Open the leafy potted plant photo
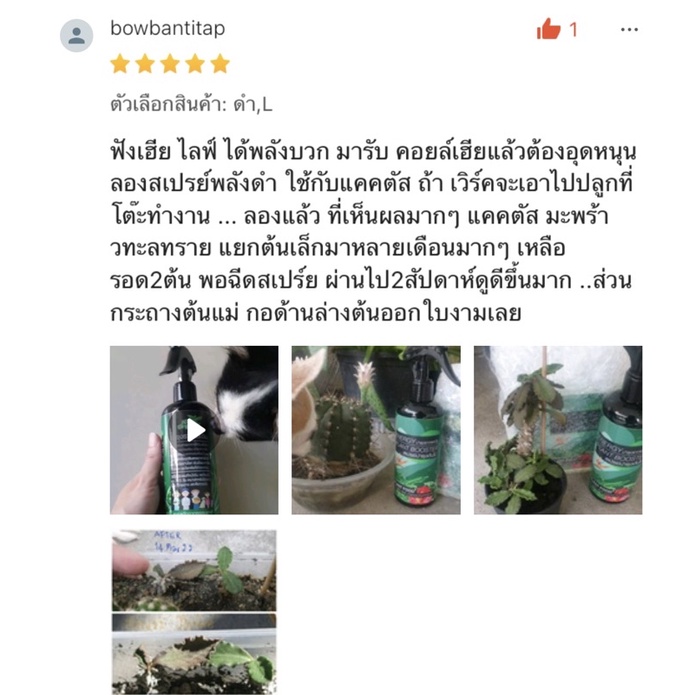 tap(557, 430)
